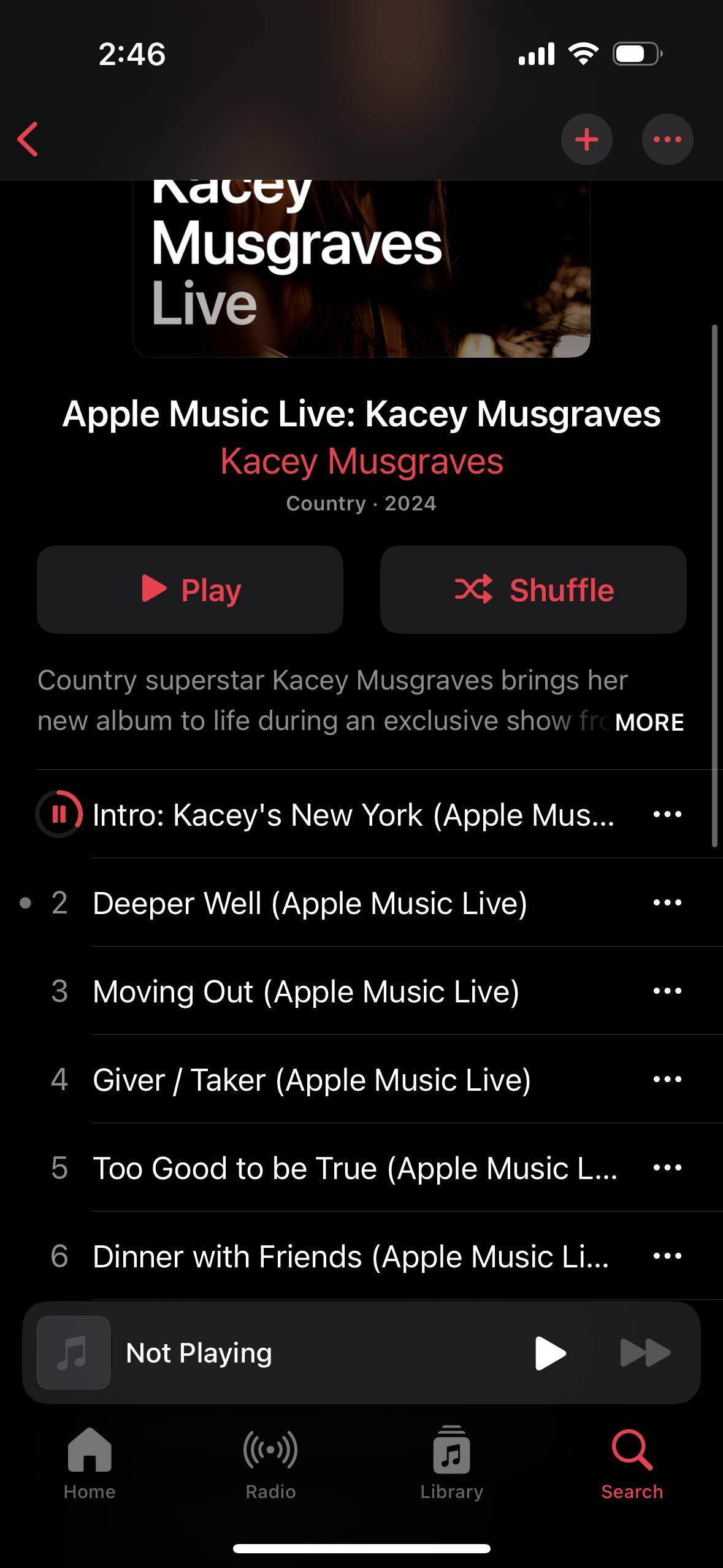Go back to the previous screen
Image resolution: width=723 pixels, height=1568 pixels.
click(x=28, y=139)
